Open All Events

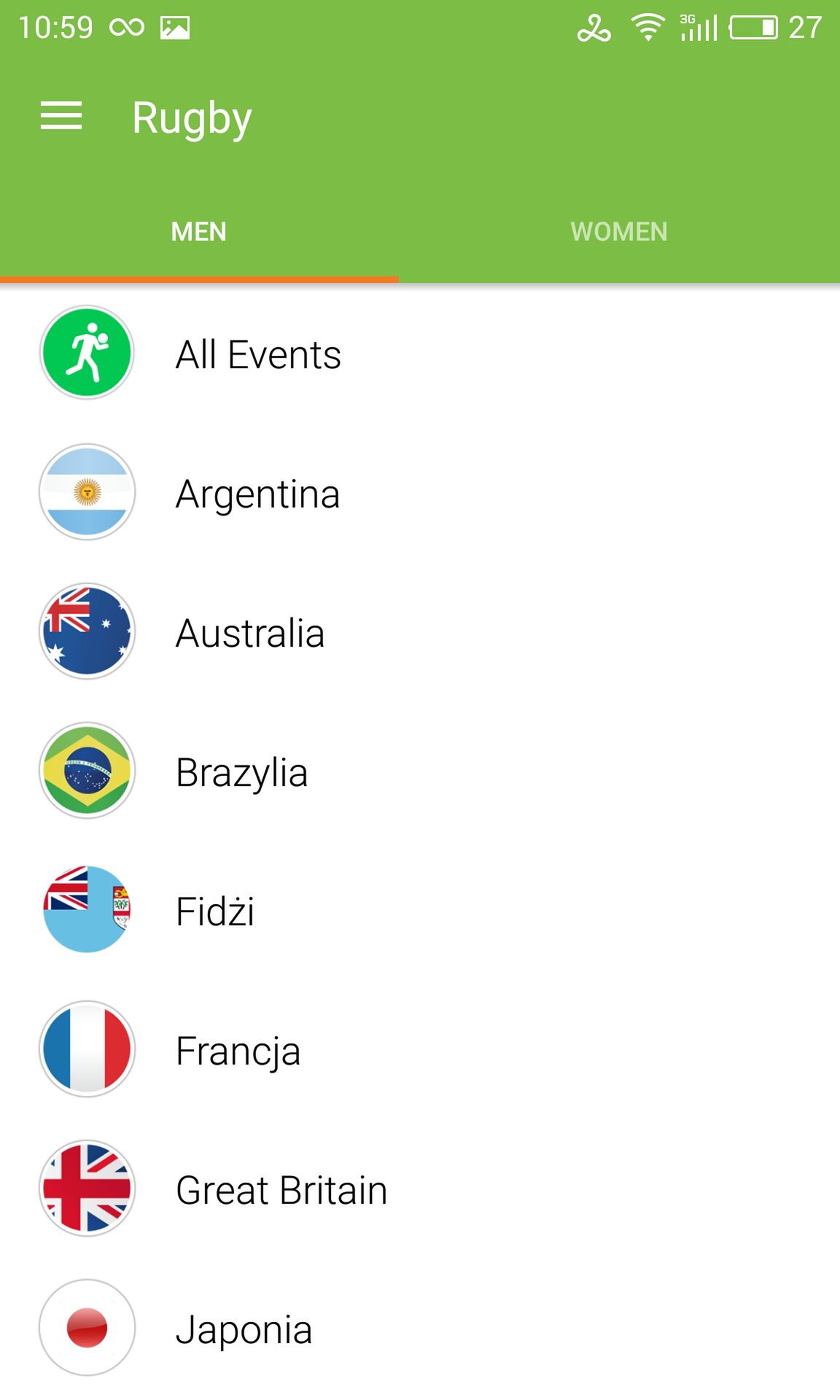(420, 354)
